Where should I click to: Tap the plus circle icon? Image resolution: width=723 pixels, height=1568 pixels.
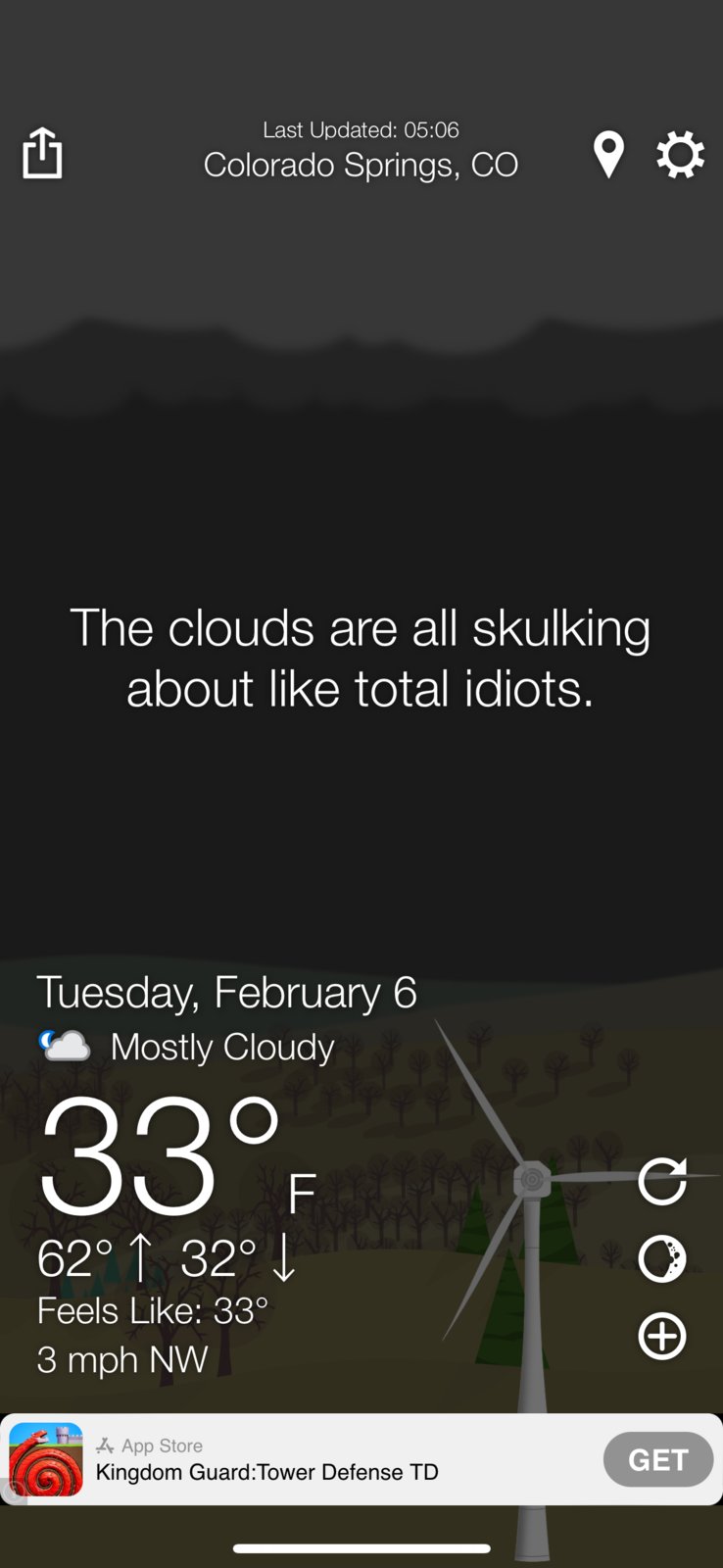(x=662, y=1336)
